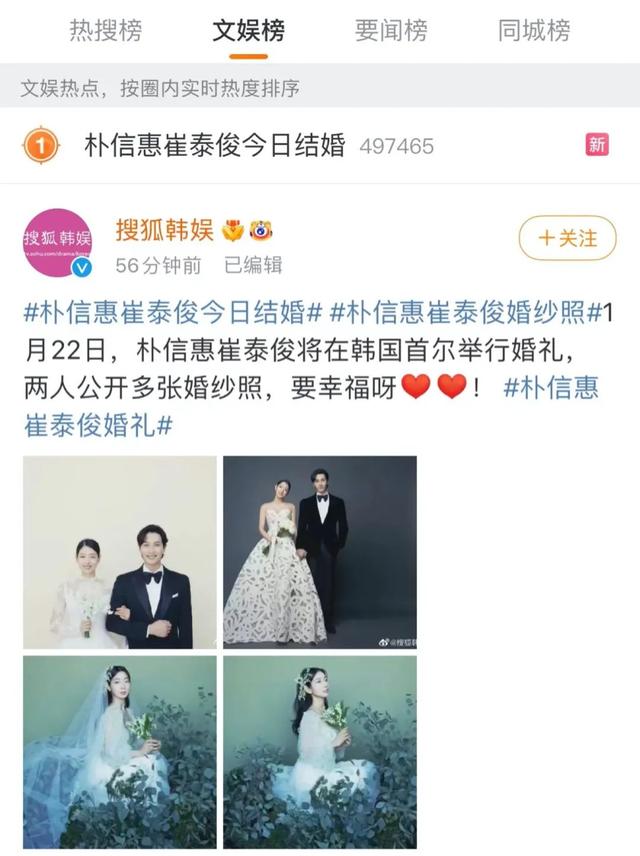The height and width of the screenshot is (856, 640).
Task: Open hashtag #朴信惠崔泰俊婚礼#
Action: point(98,424)
